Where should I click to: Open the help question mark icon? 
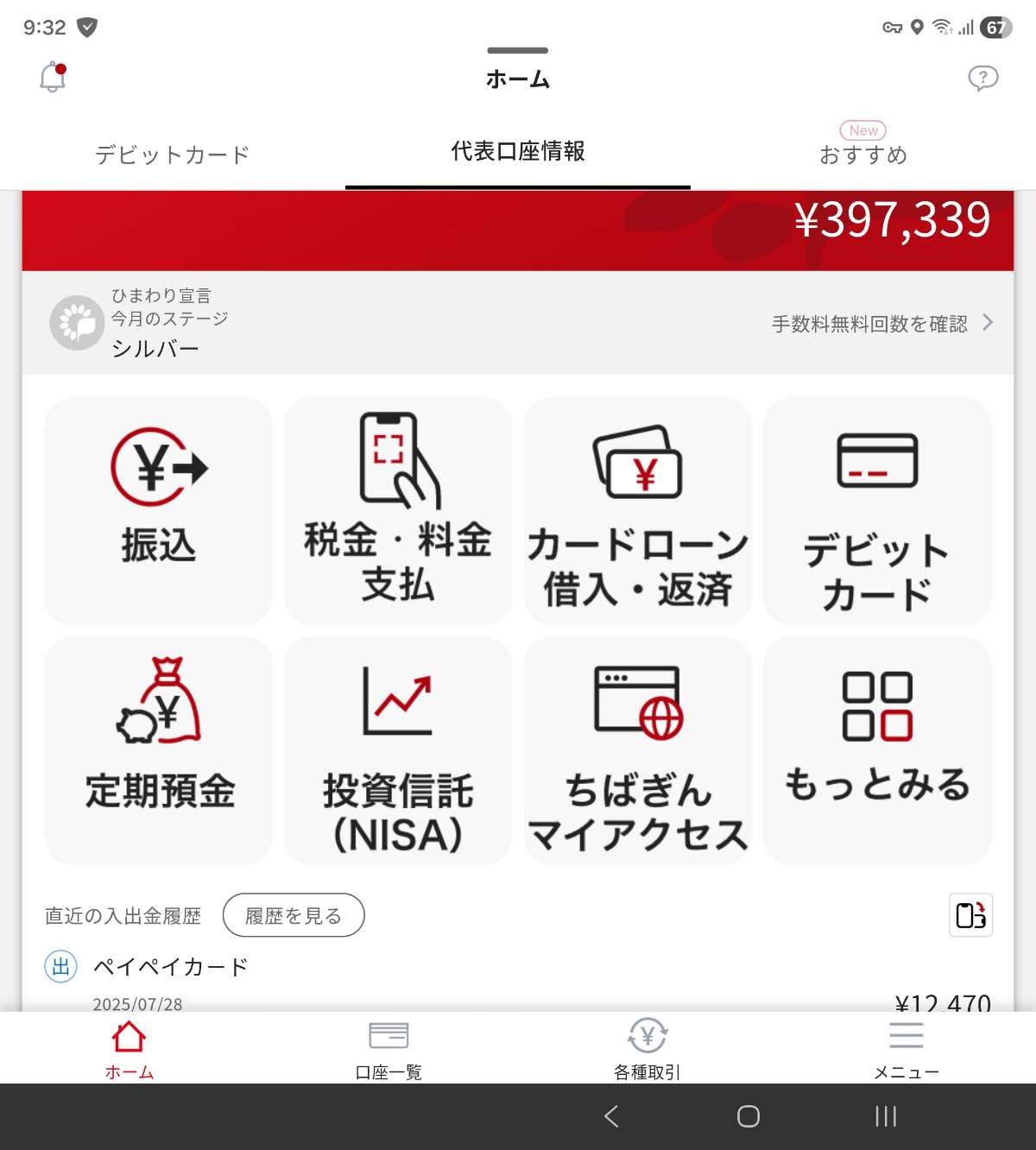982,79
